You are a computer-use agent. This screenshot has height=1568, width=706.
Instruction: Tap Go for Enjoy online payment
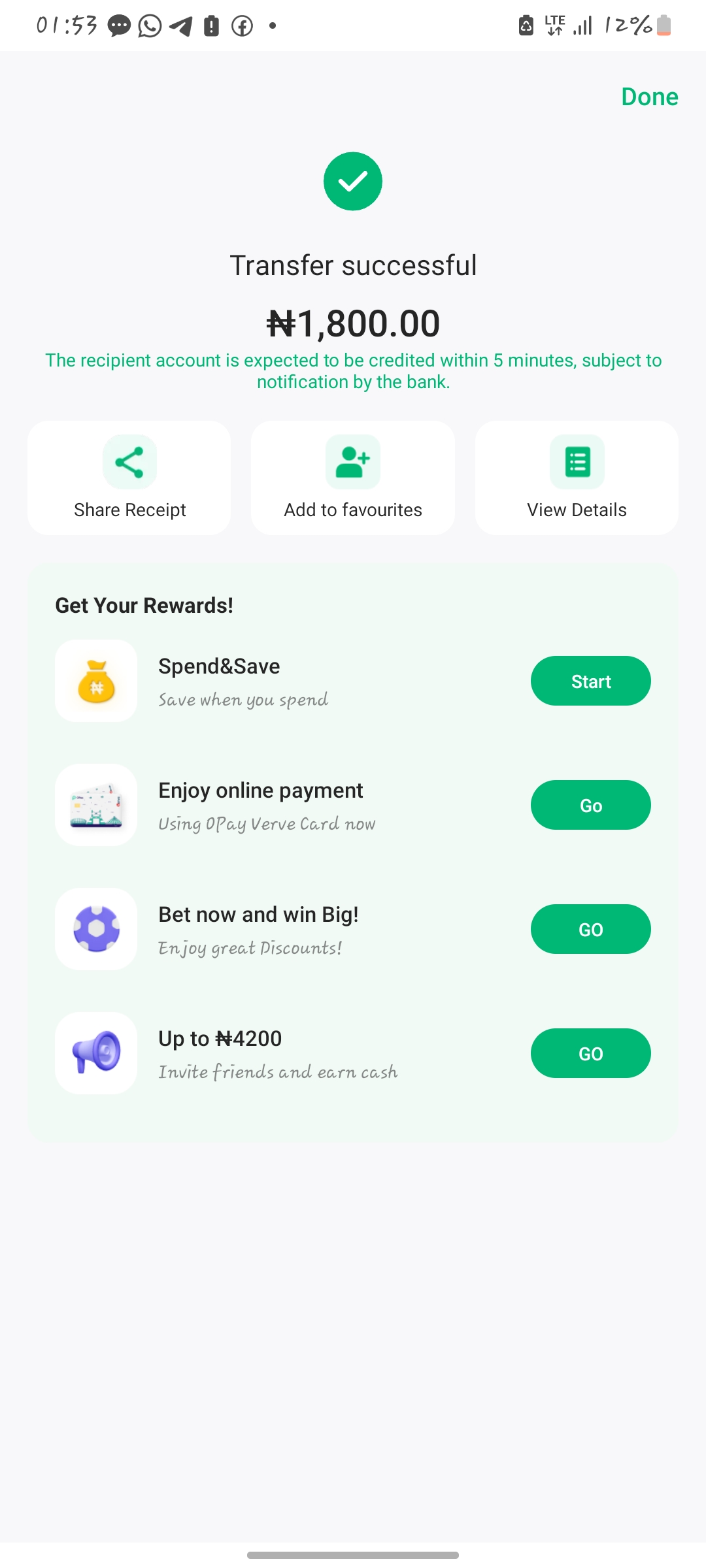click(x=590, y=805)
